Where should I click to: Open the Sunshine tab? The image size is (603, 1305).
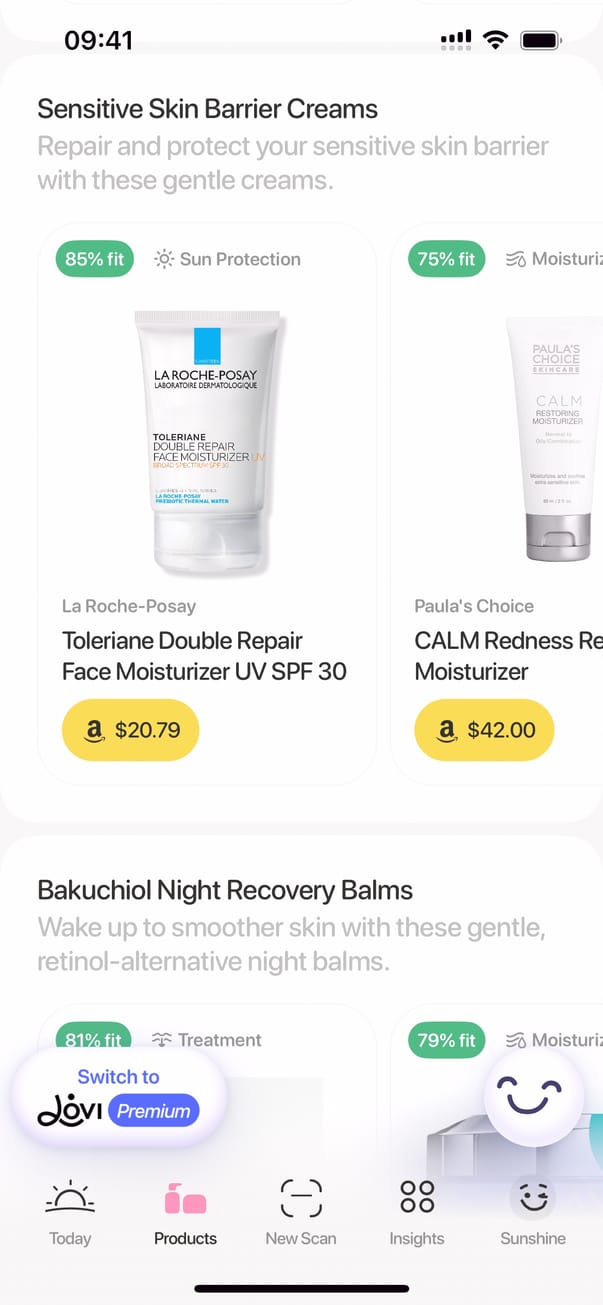pyautogui.click(x=533, y=1212)
